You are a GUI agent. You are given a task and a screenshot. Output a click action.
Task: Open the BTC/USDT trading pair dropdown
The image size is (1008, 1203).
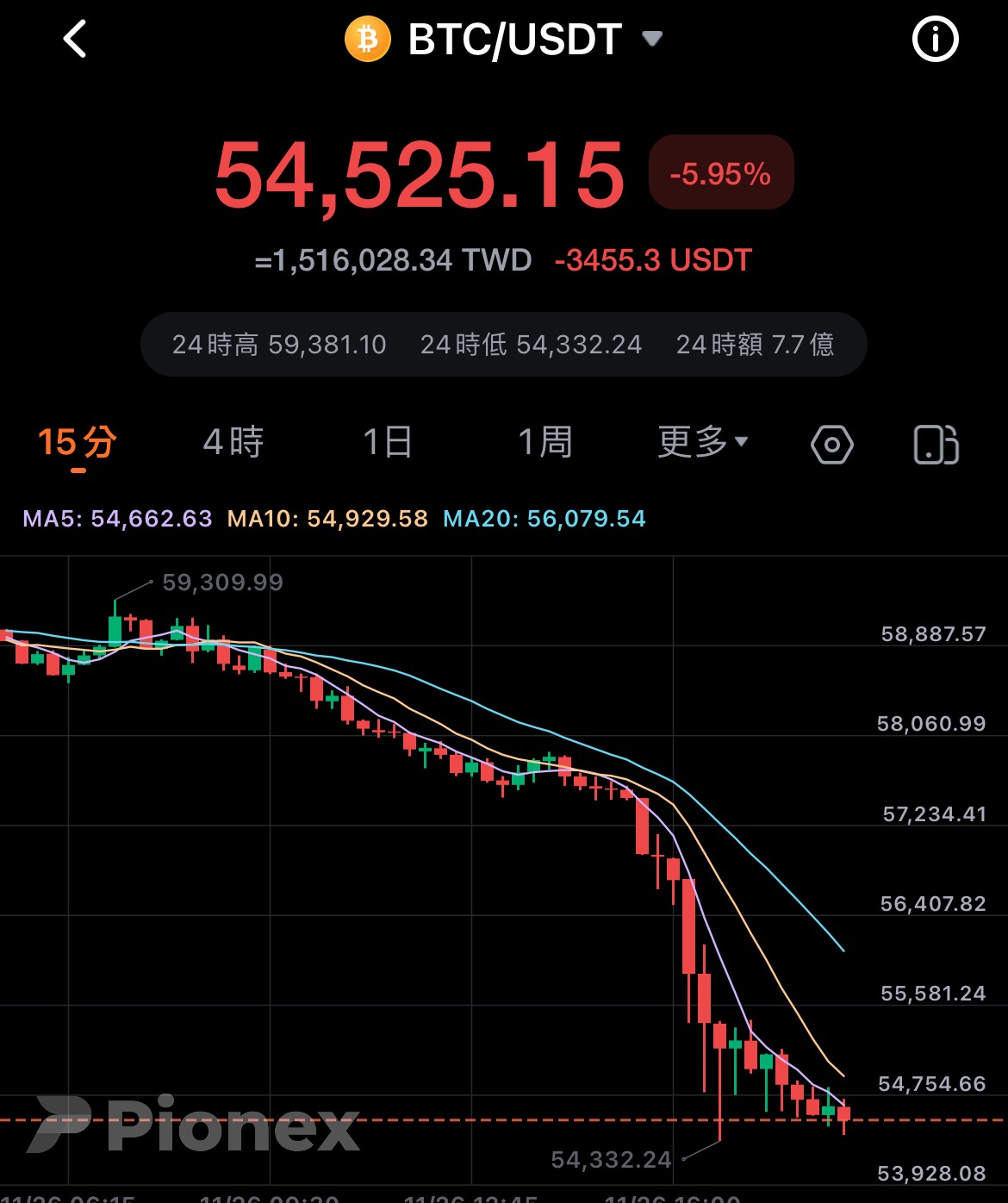[x=504, y=40]
